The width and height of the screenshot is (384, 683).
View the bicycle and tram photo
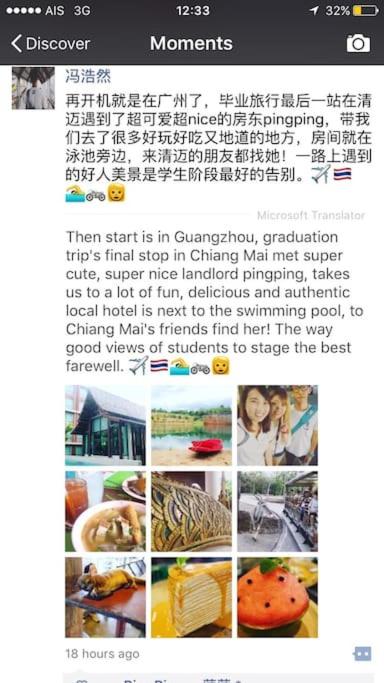tap(277, 511)
